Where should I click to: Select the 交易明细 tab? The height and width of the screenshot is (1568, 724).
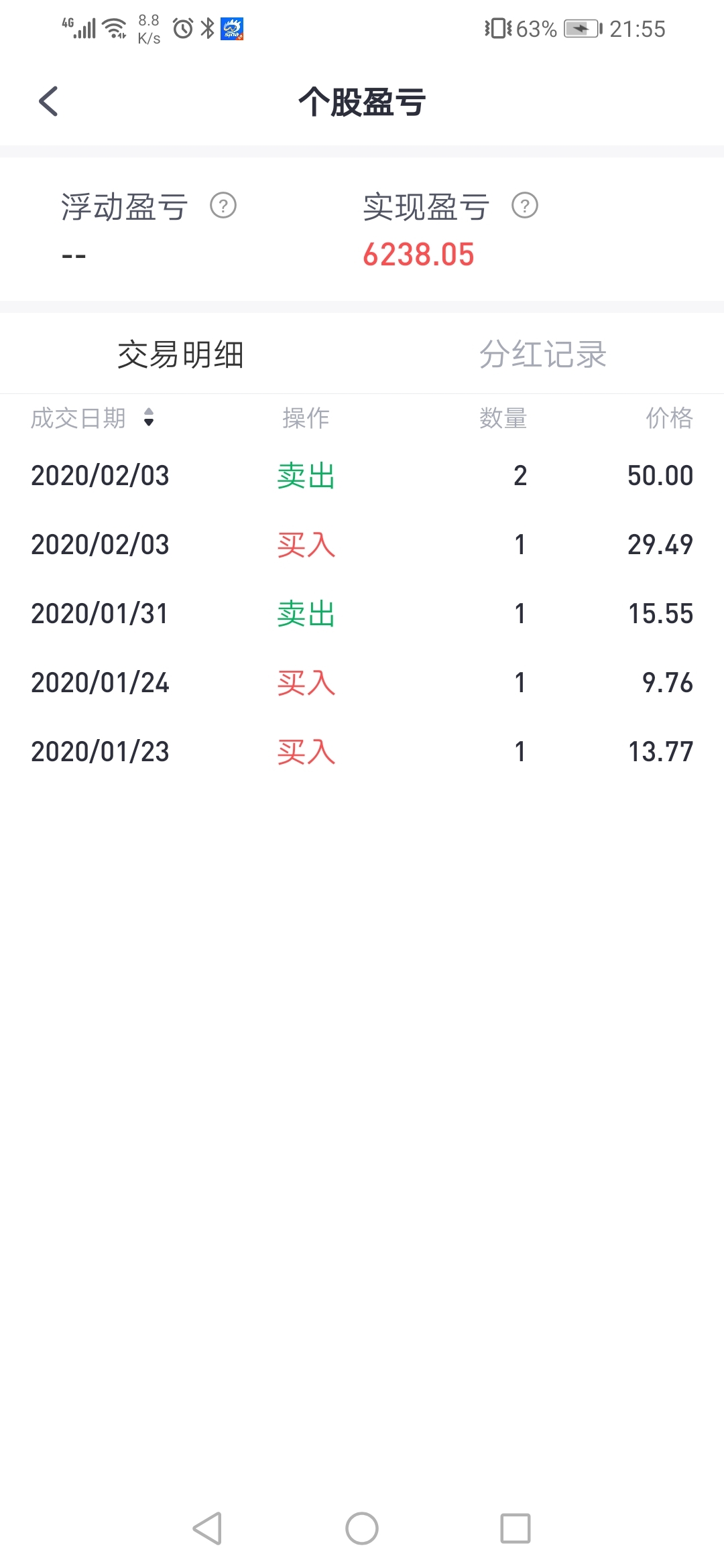click(x=180, y=354)
